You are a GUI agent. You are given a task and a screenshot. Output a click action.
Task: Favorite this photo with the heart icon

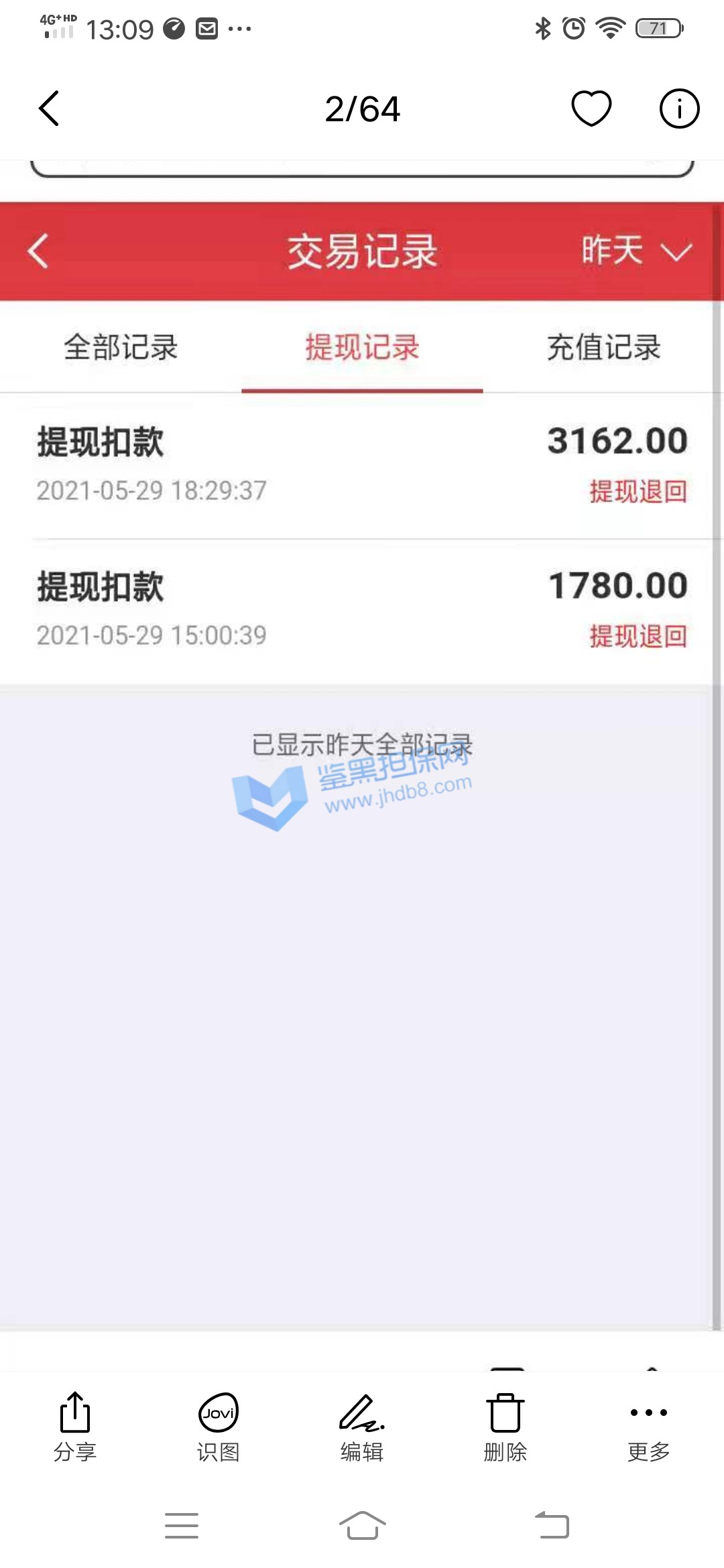pyautogui.click(x=591, y=108)
